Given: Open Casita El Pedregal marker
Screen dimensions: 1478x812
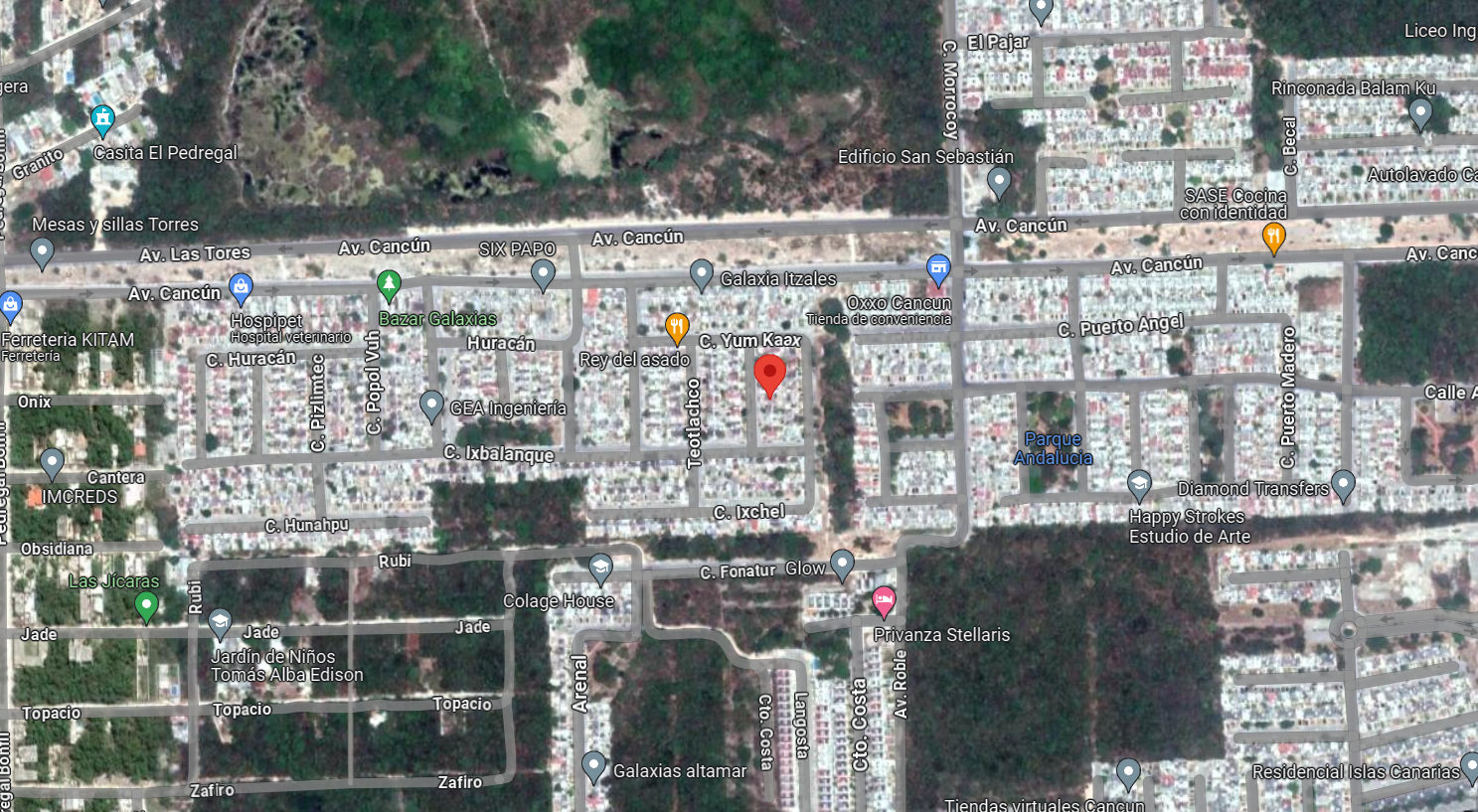Looking at the screenshot, I should coord(102,121).
